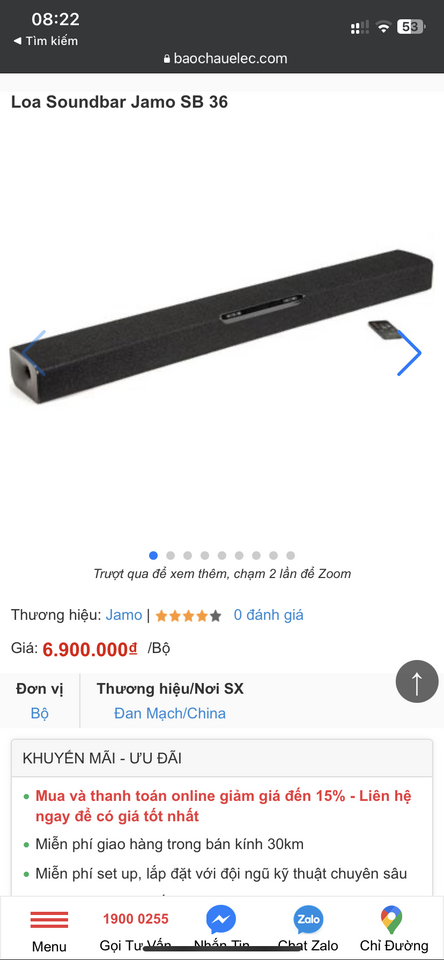
Task: Open the soundbar product image
Action: [x=222, y=328]
